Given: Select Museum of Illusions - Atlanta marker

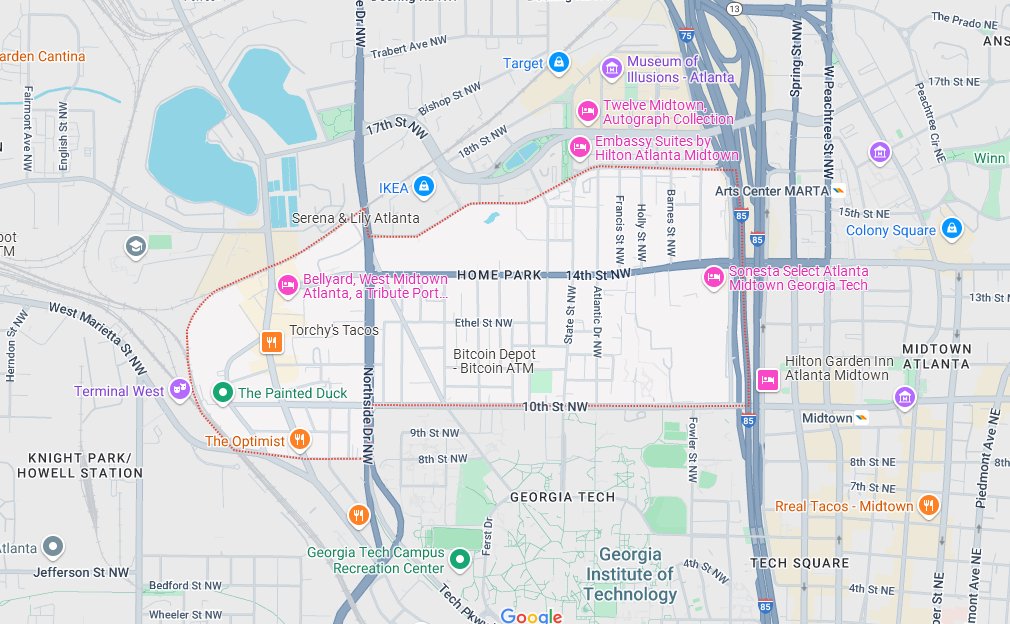Looking at the screenshot, I should [x=612, y=69].
